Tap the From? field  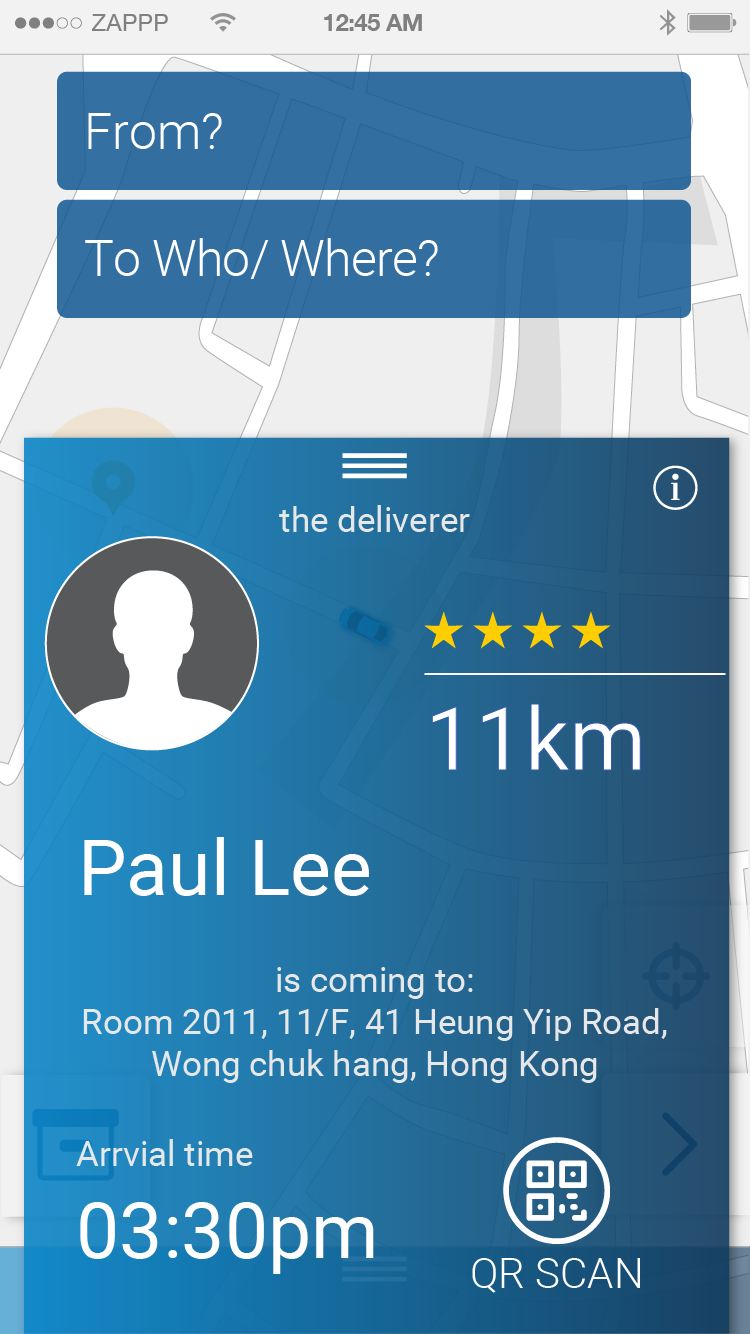373,131
